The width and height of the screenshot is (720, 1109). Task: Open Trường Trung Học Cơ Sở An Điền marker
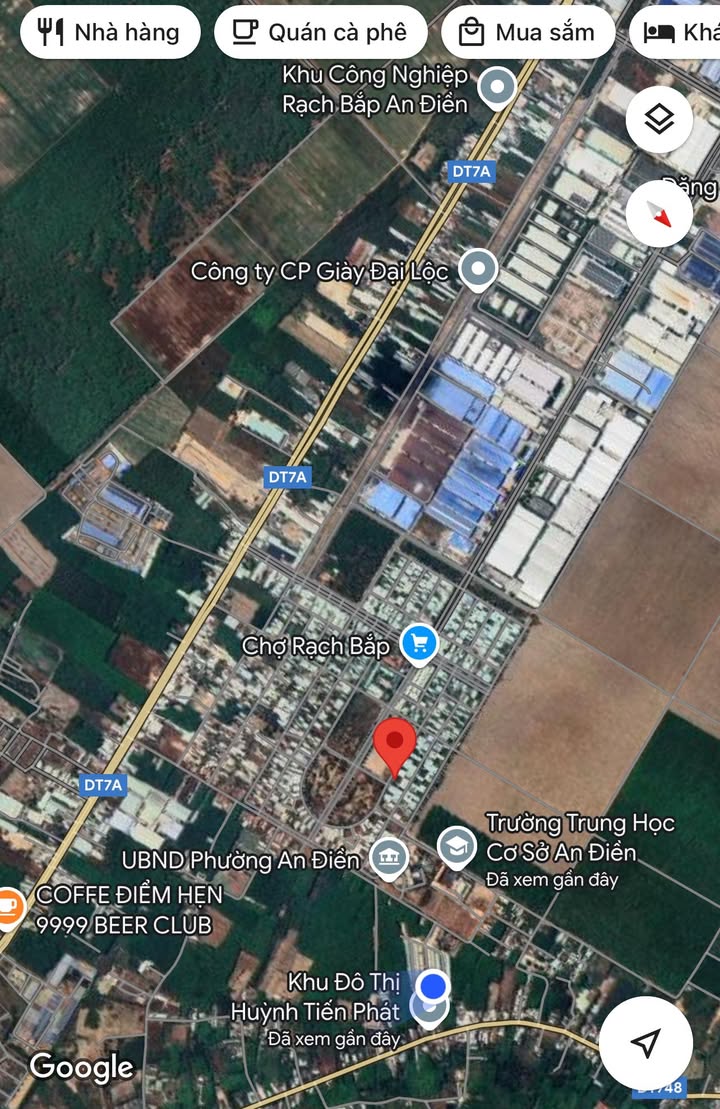click(457, 846)
